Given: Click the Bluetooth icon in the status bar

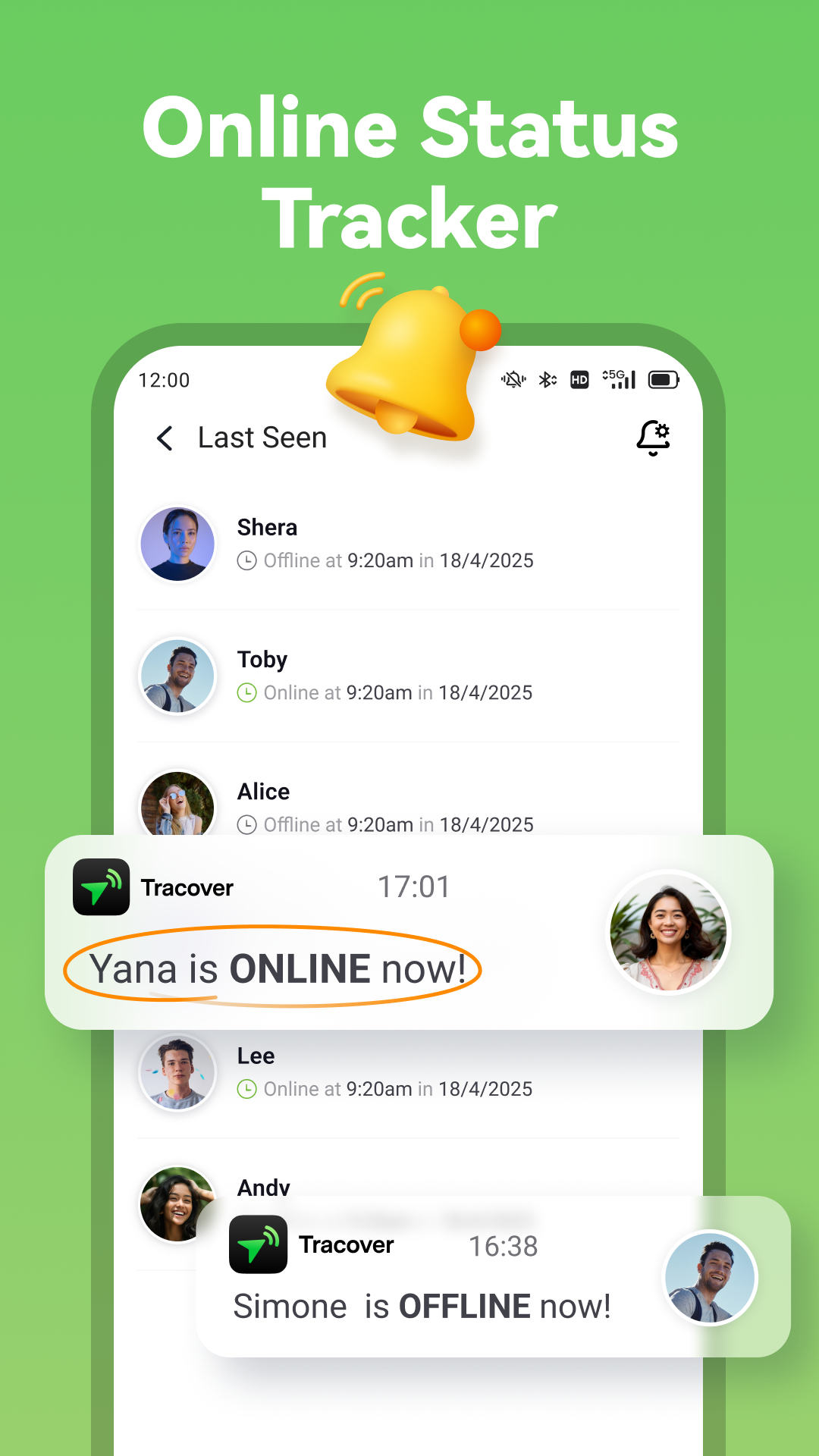Looking at the screenshot, I should pyautogui.click(x=548, y=380).
